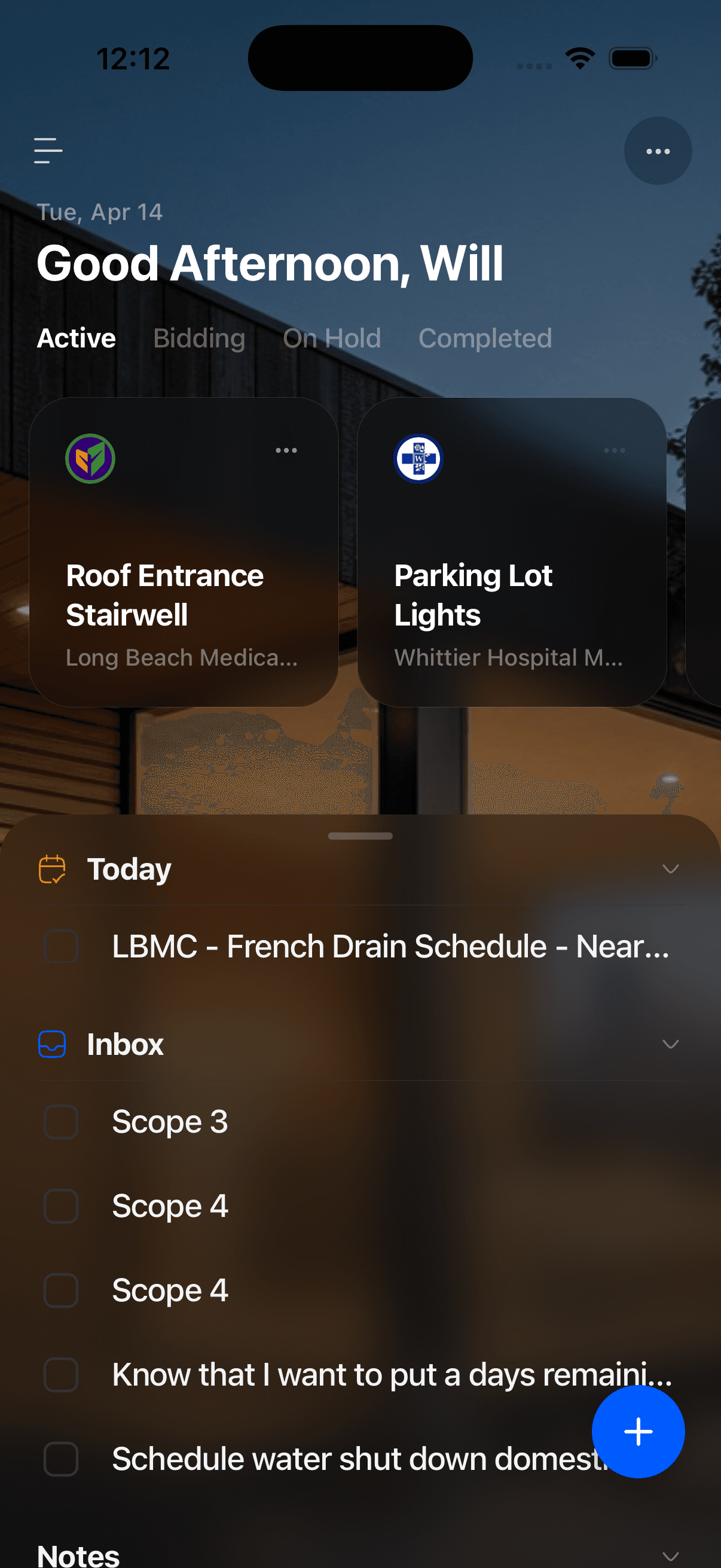The width and height of the screenshot is (721, 1568).
Task: Open the Notes section heading
Action: coord(80,1554)
